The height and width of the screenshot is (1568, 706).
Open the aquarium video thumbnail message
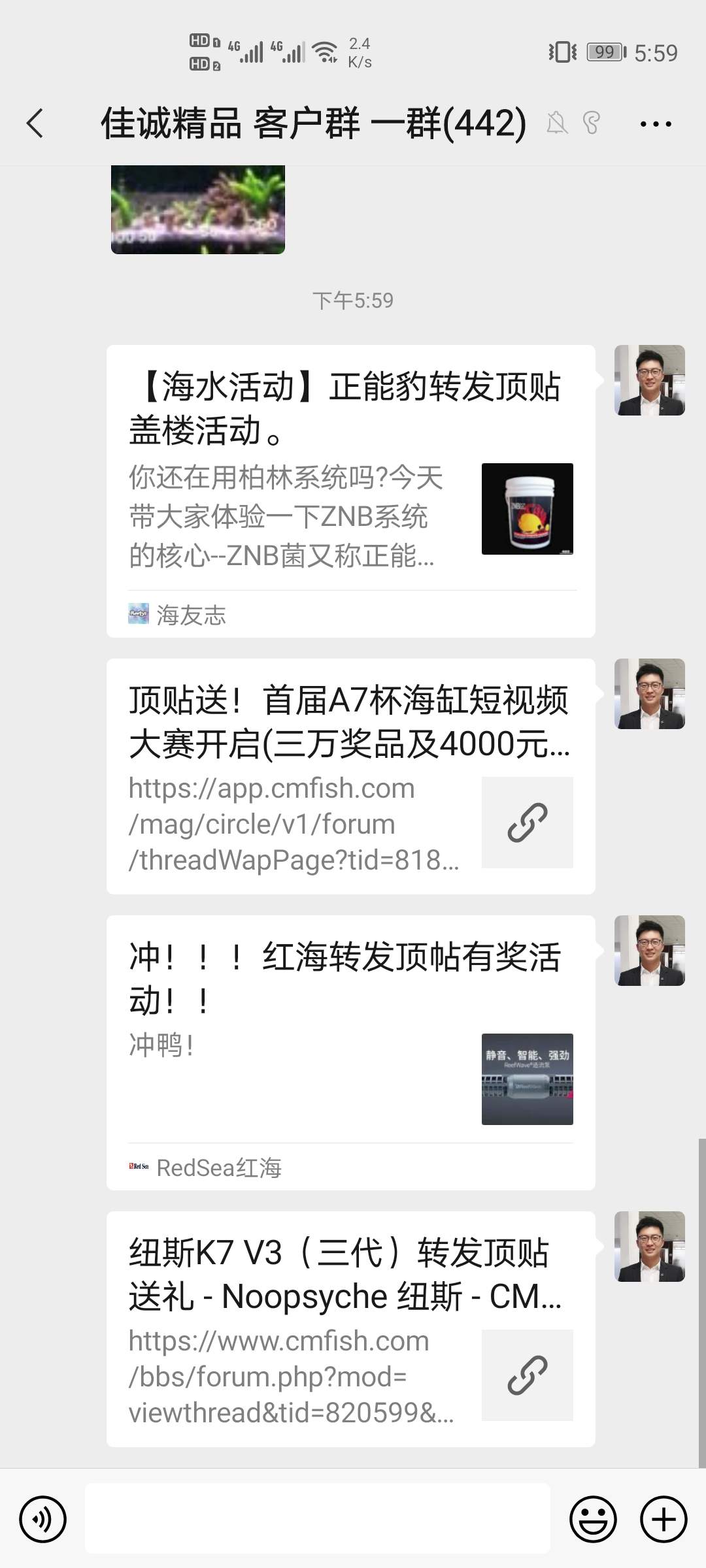tap(198, 209)
